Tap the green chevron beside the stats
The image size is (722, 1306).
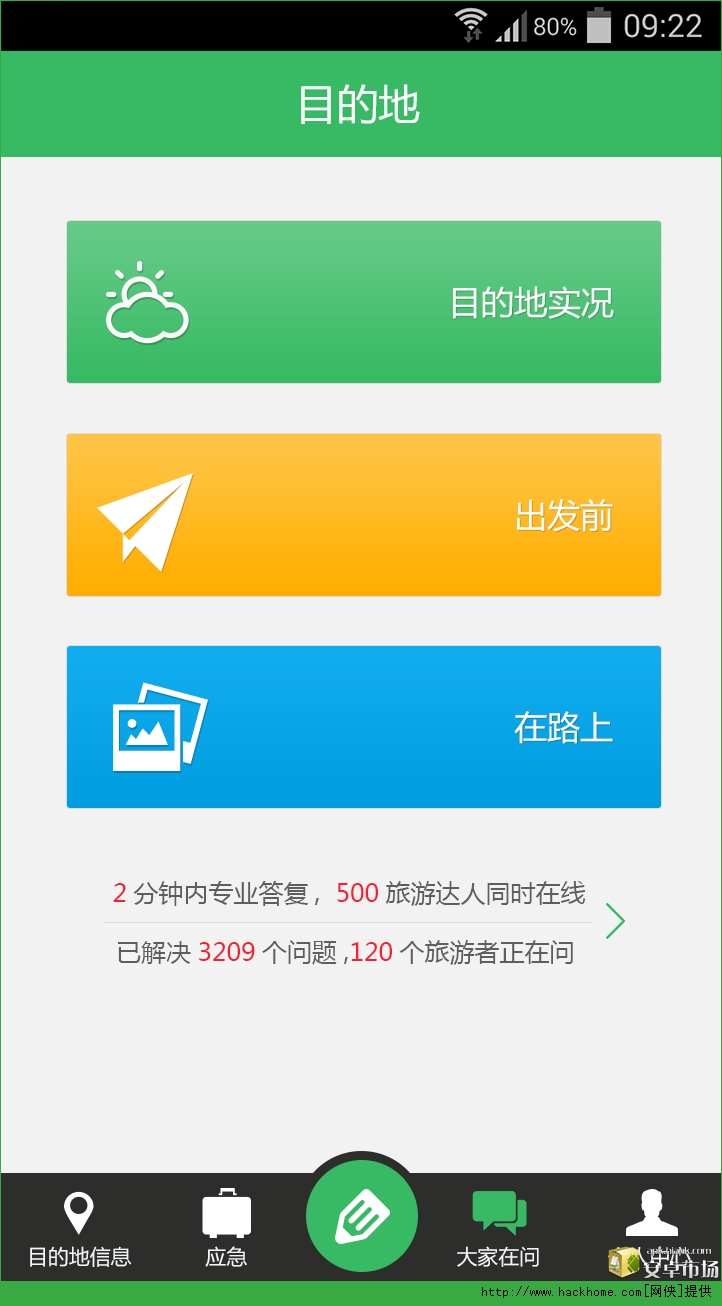(x=615, y=921)
